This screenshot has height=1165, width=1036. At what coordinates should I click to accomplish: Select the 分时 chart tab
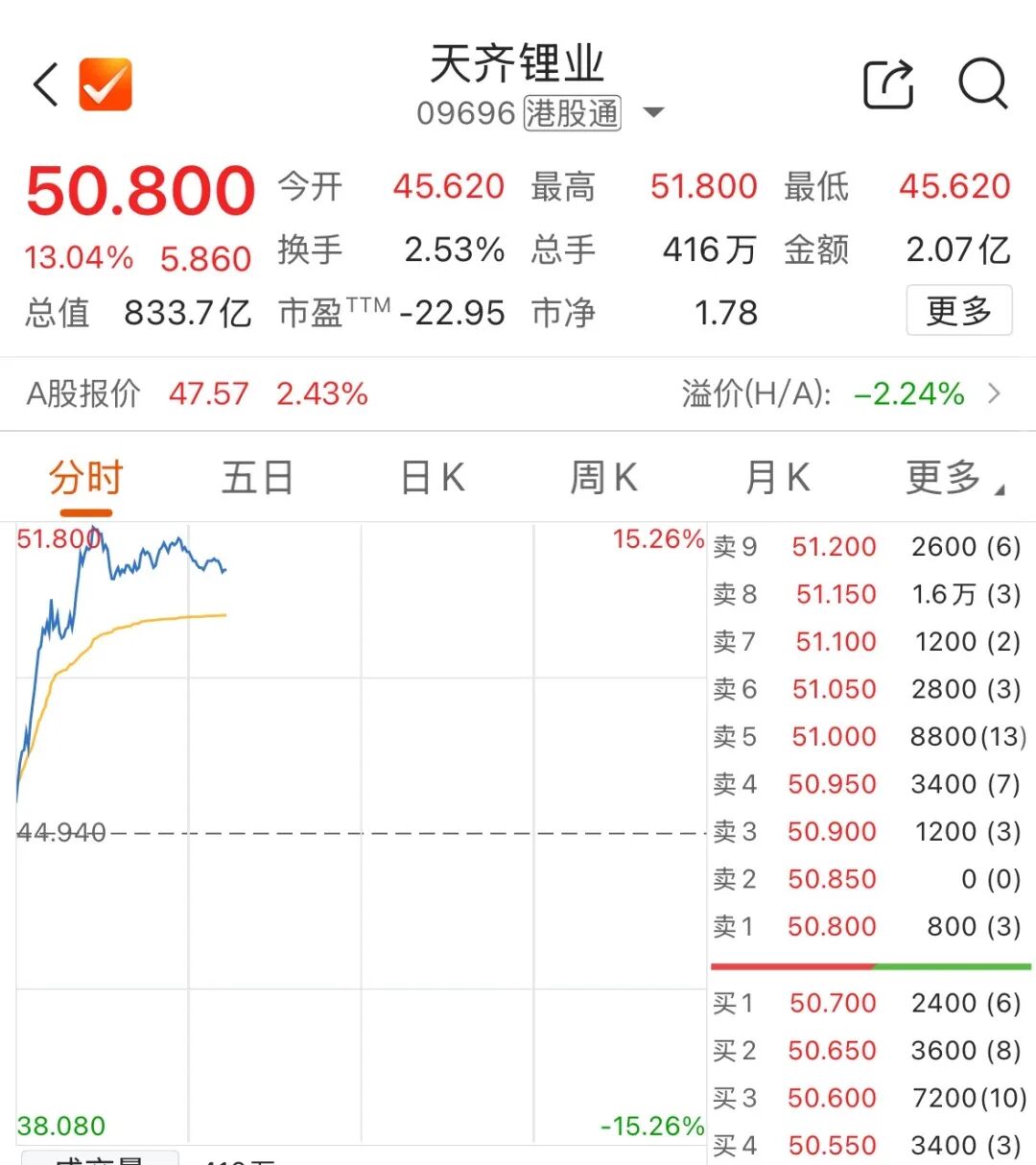[85, 478]
